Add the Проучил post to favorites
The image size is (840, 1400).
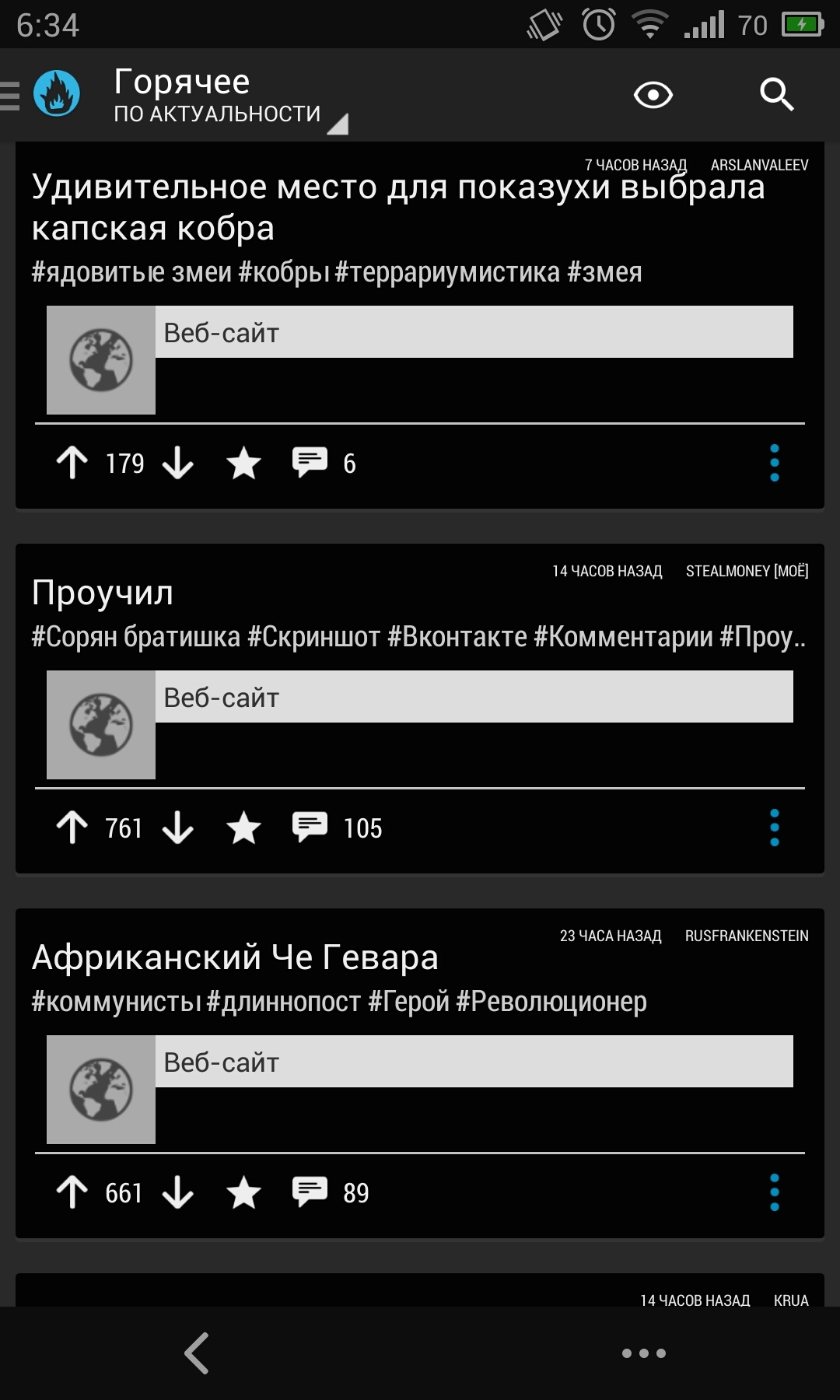point(243,828)
